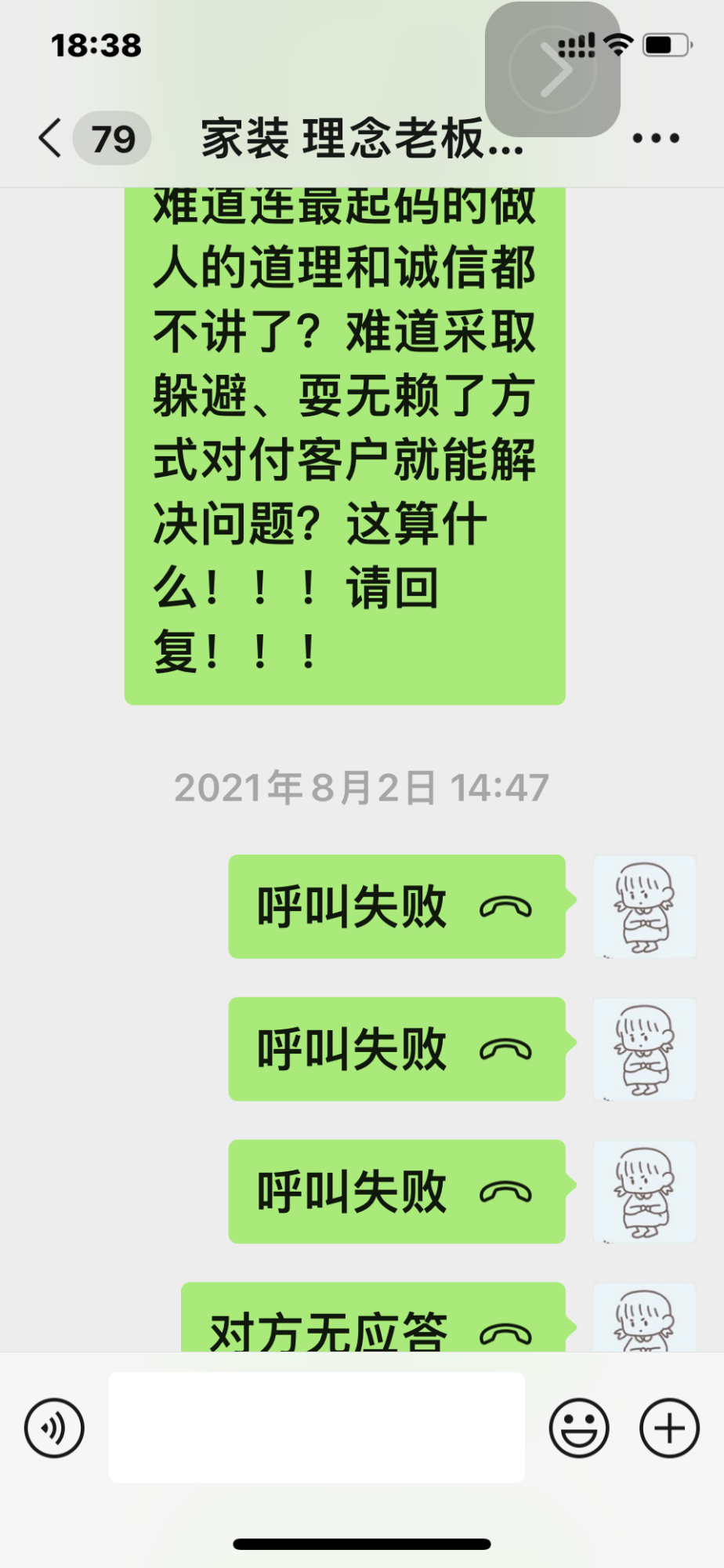This screenshot has width=724, height=1568.
Task: Go back to the chat list
Action: [x=51, y=139]
